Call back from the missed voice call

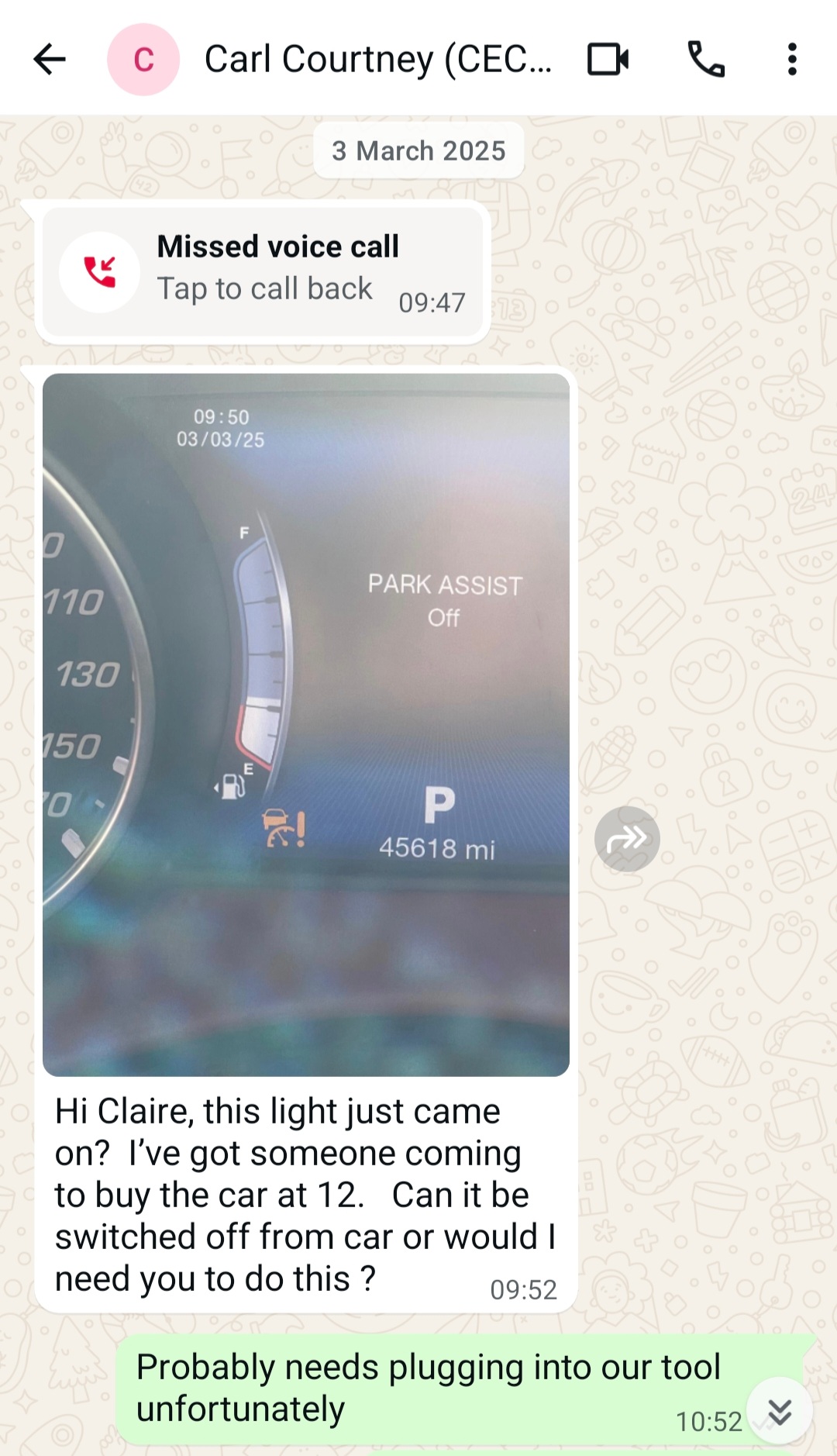[x=262, y=272]
